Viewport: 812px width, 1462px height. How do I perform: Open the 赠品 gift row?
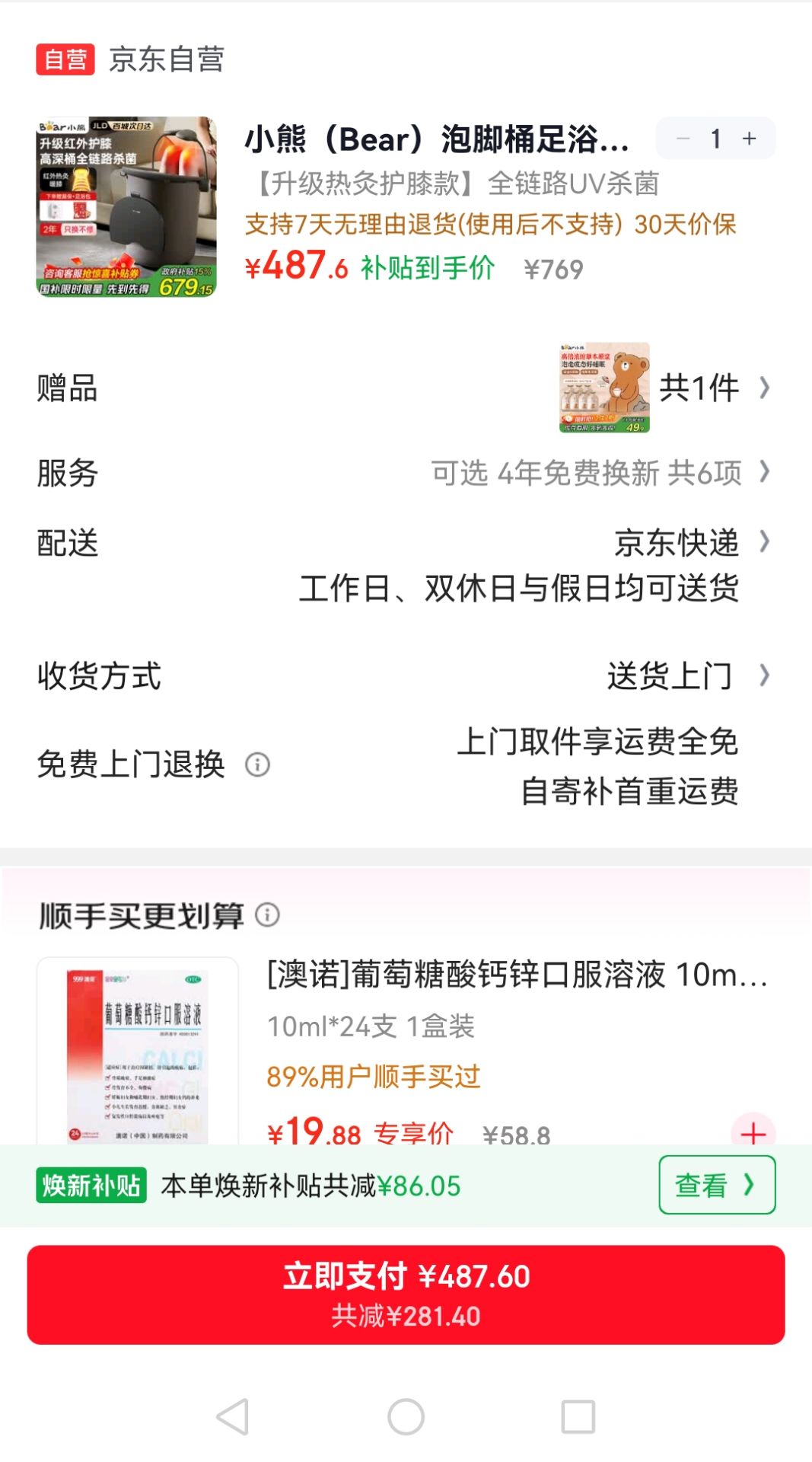pyautogui.click(x=406, y=388)
